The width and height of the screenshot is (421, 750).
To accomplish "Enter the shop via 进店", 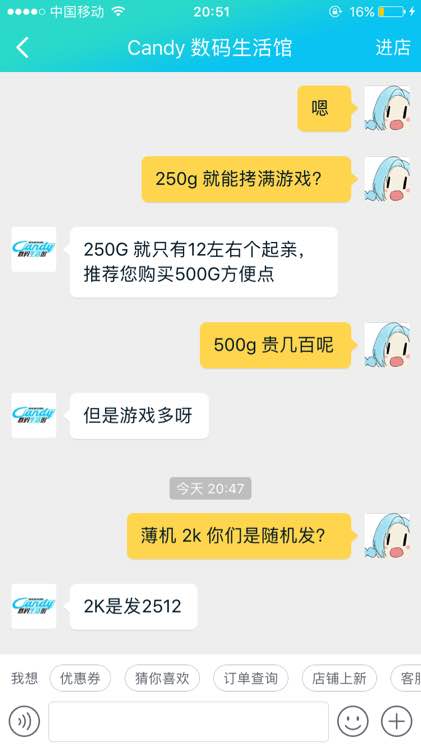I will [392, 47].
